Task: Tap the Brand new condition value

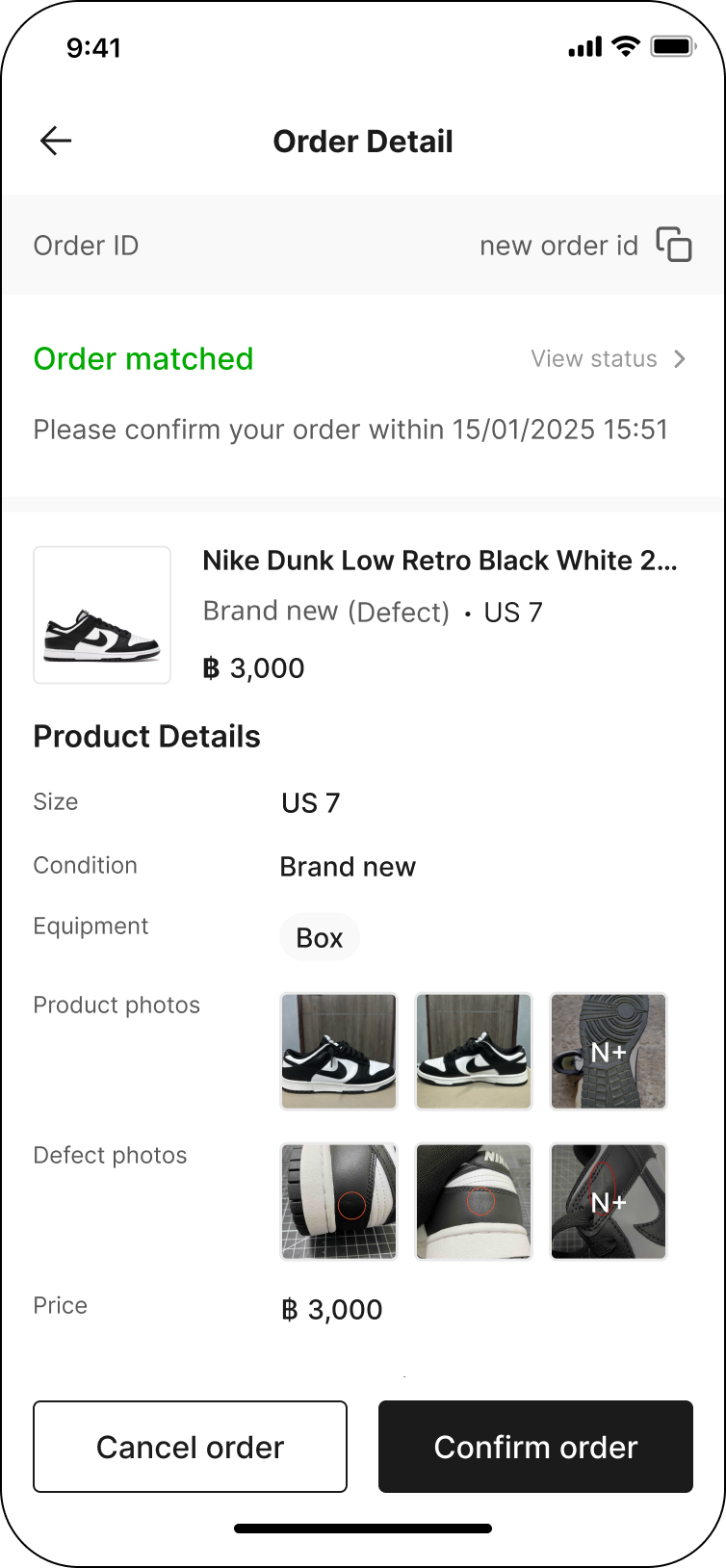Action: pyautogui.click(x=347, y=866)
